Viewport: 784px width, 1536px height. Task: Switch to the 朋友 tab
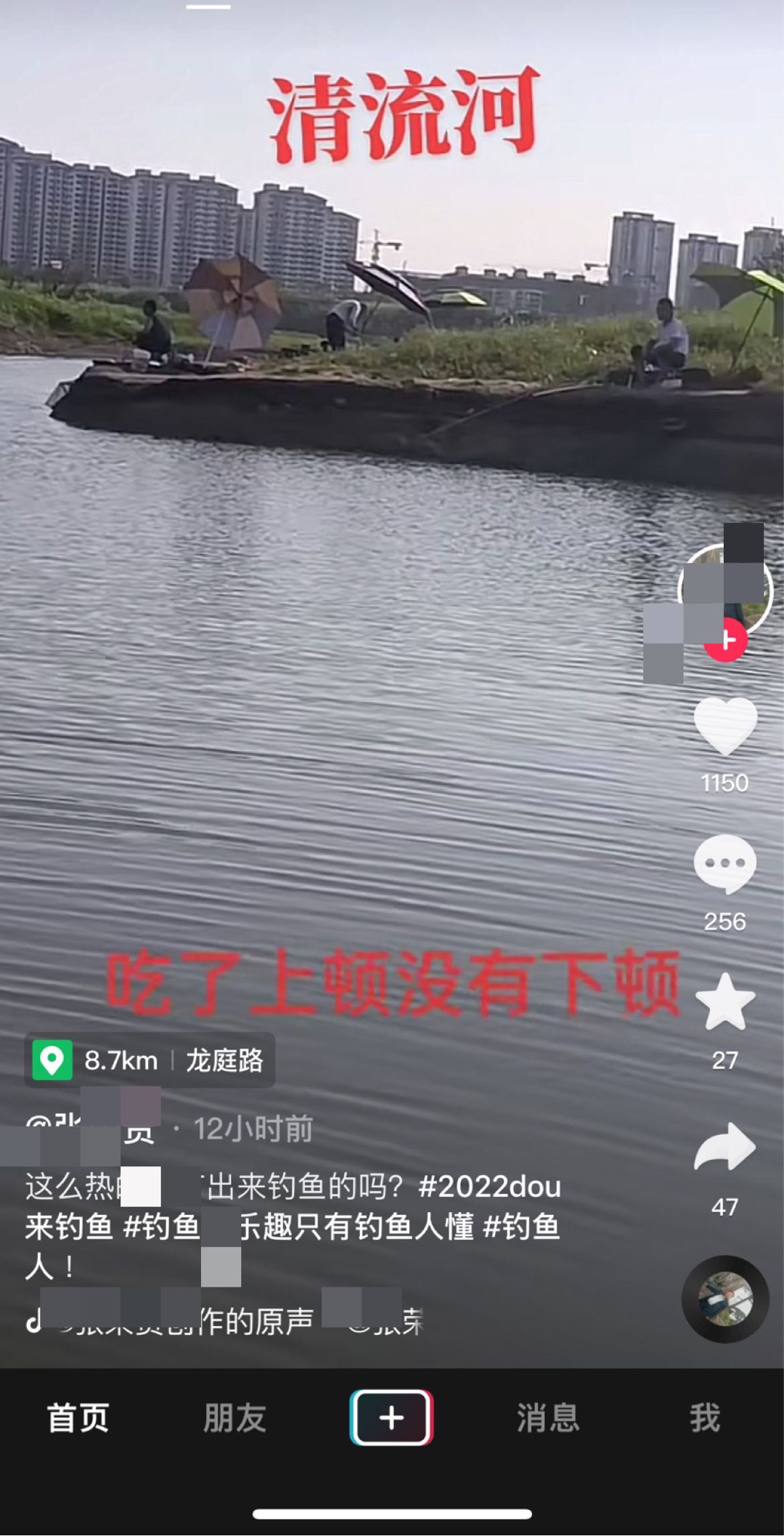tap(234, 1418)
